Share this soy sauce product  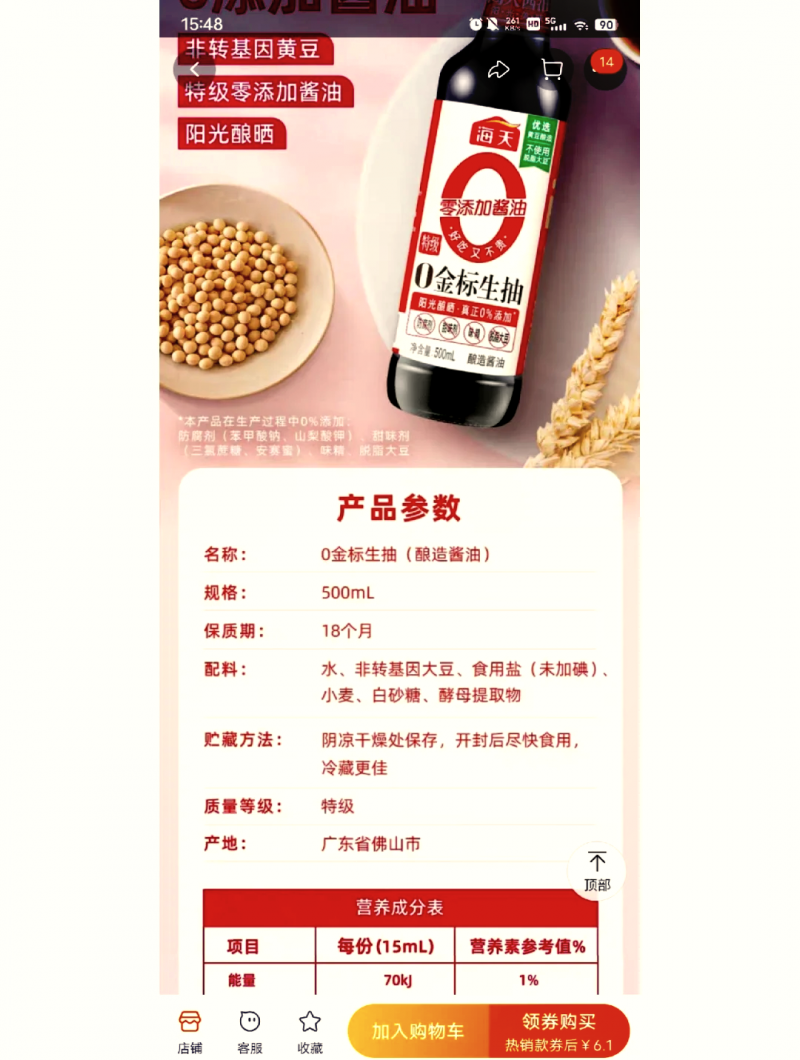[498, 70]
